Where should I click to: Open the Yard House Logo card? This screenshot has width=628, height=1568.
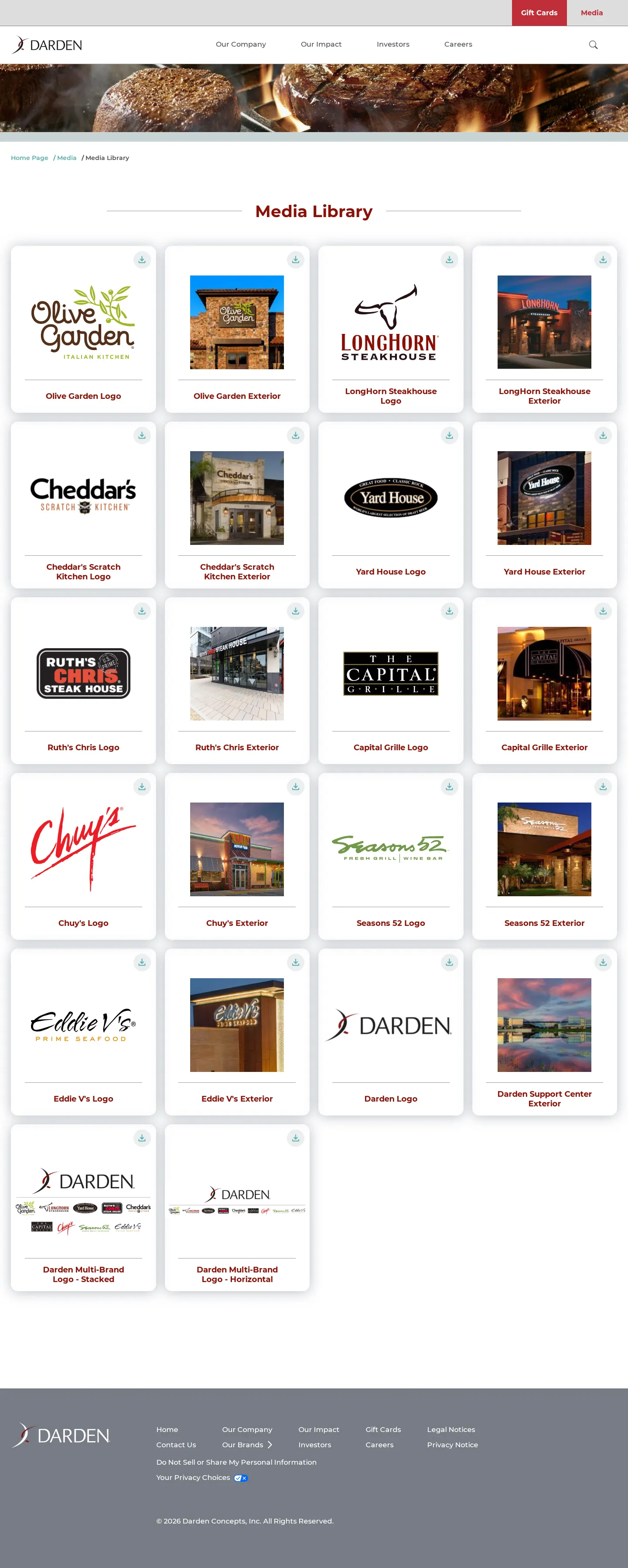(390, 505)
